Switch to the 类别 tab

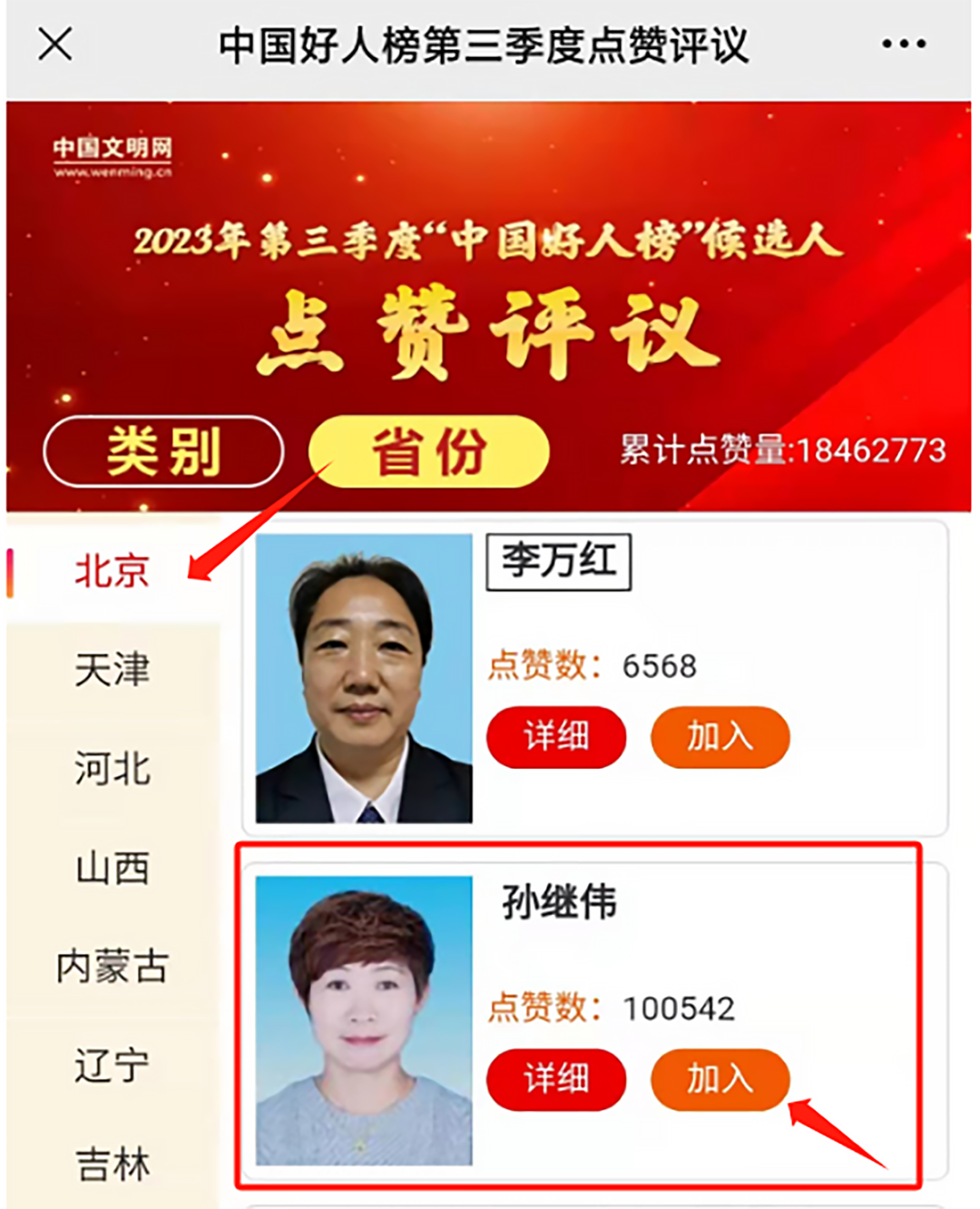click(163, 451)
